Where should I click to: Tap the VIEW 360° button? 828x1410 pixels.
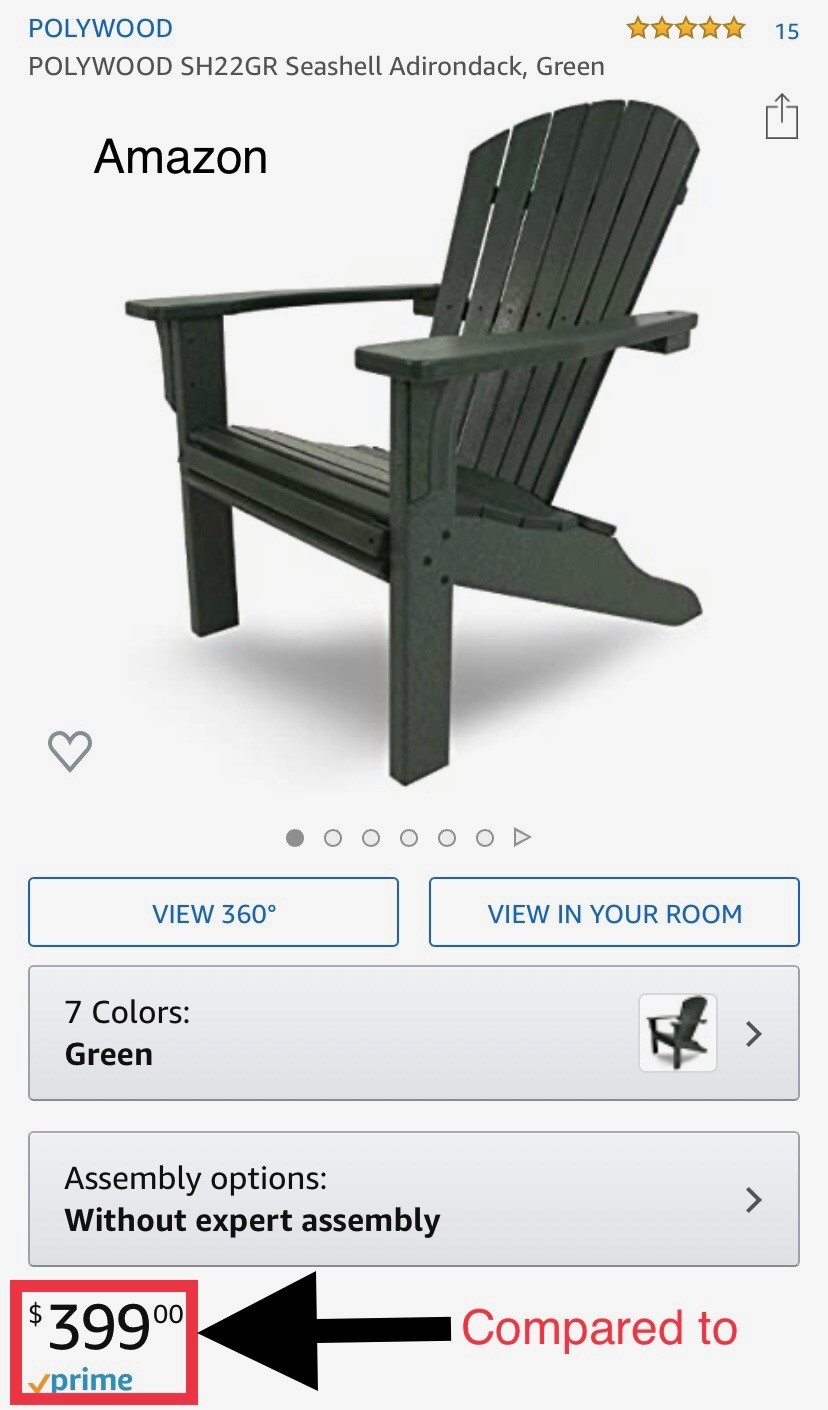pyautogui.click(x=213, y=912)
